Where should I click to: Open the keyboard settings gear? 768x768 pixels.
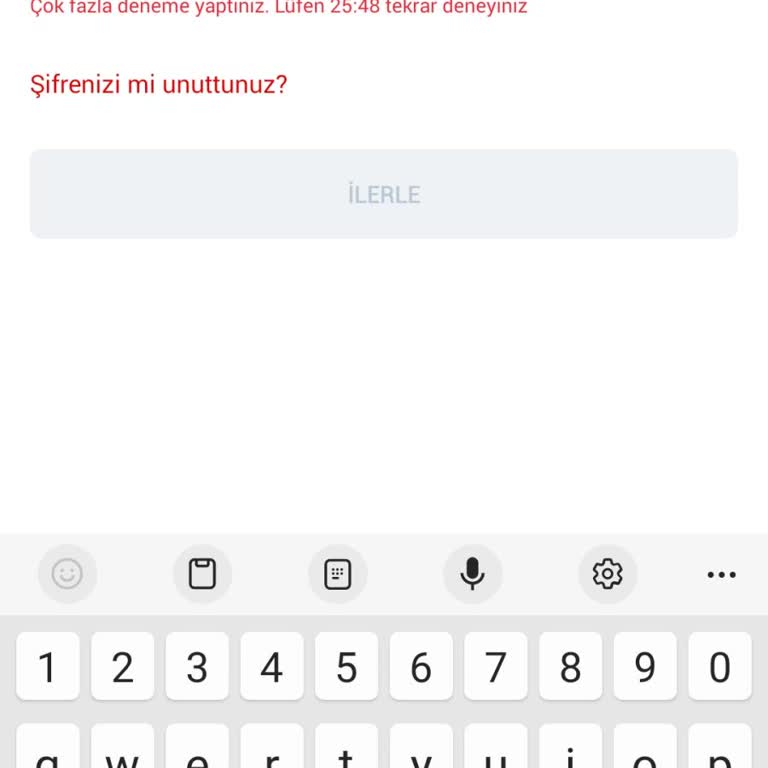607,574
